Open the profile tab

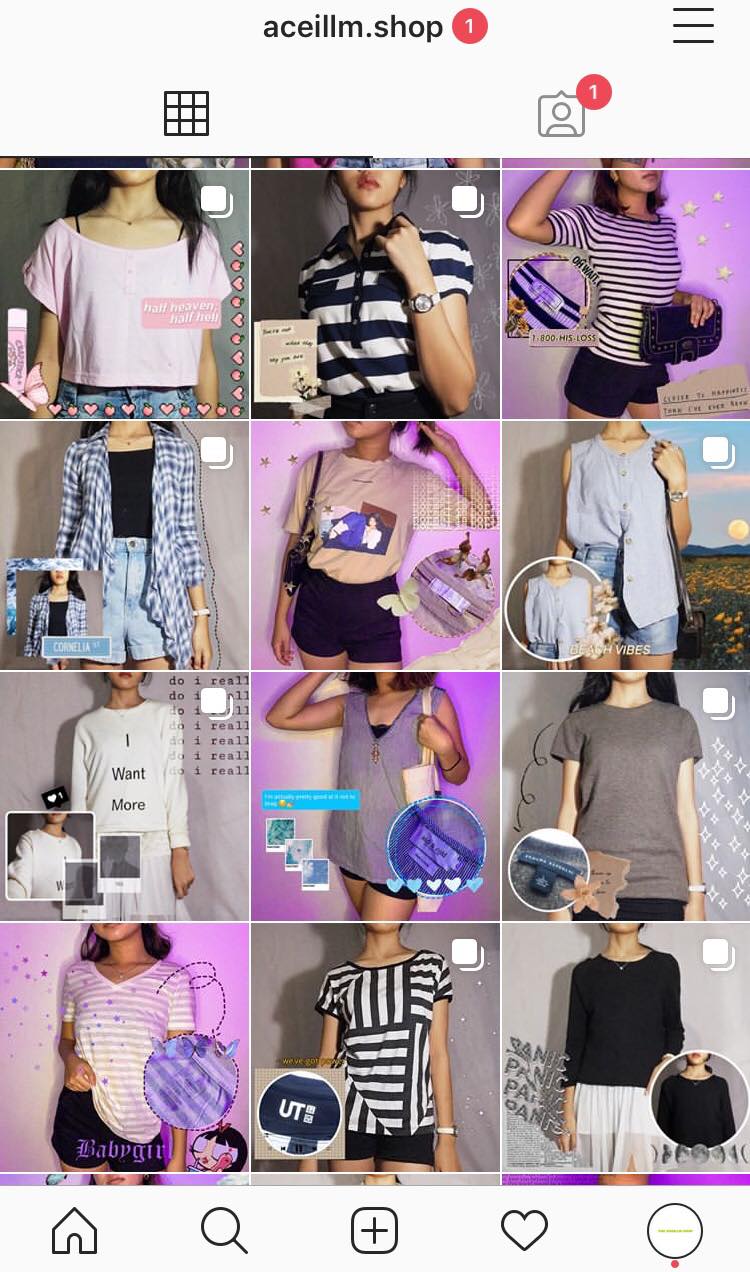pyautogui.click(x=674, y=1230)
